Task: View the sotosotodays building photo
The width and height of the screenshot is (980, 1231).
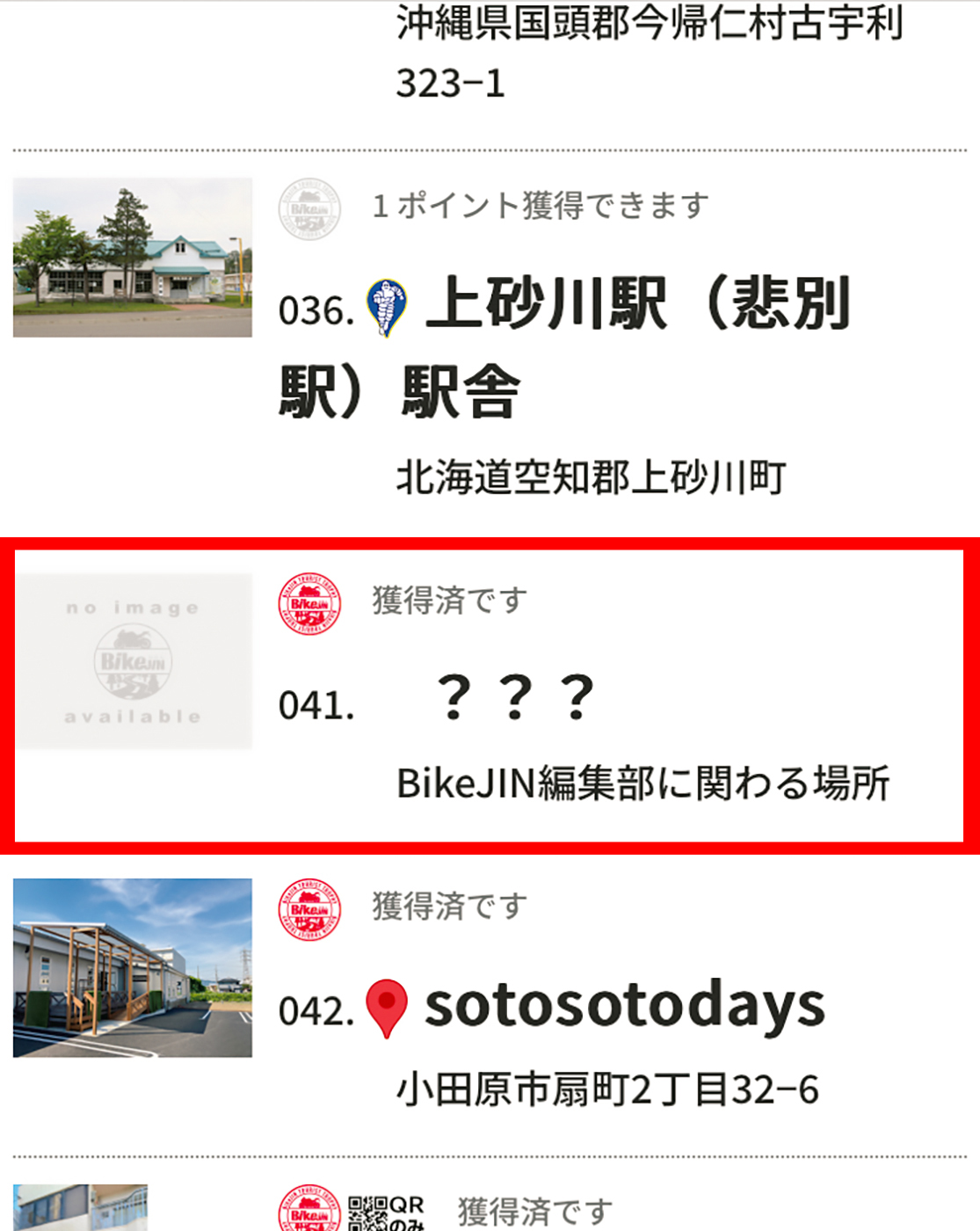Action: click(133, 967)
